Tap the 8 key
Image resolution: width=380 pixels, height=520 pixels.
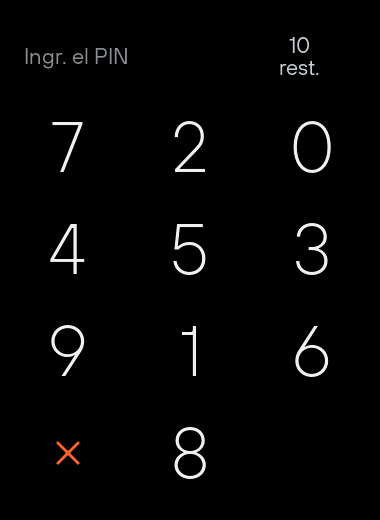(x=190, y=453)
